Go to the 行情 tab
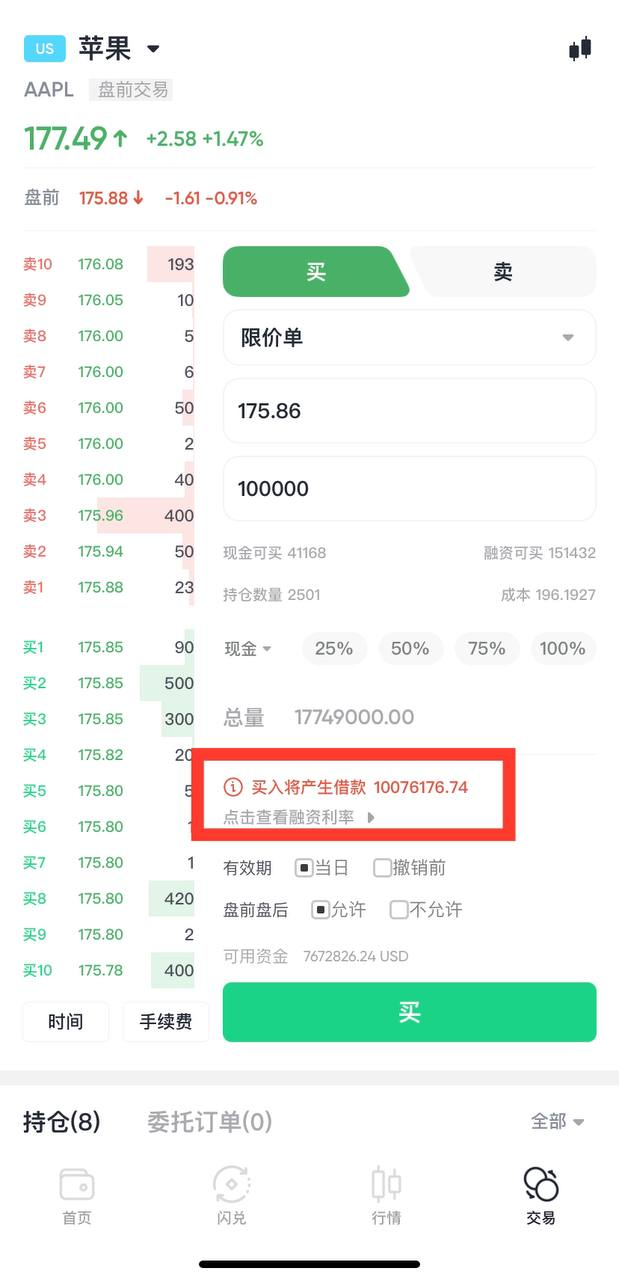The height and width of the screenshot is (1280, 619). (386, 1196)
